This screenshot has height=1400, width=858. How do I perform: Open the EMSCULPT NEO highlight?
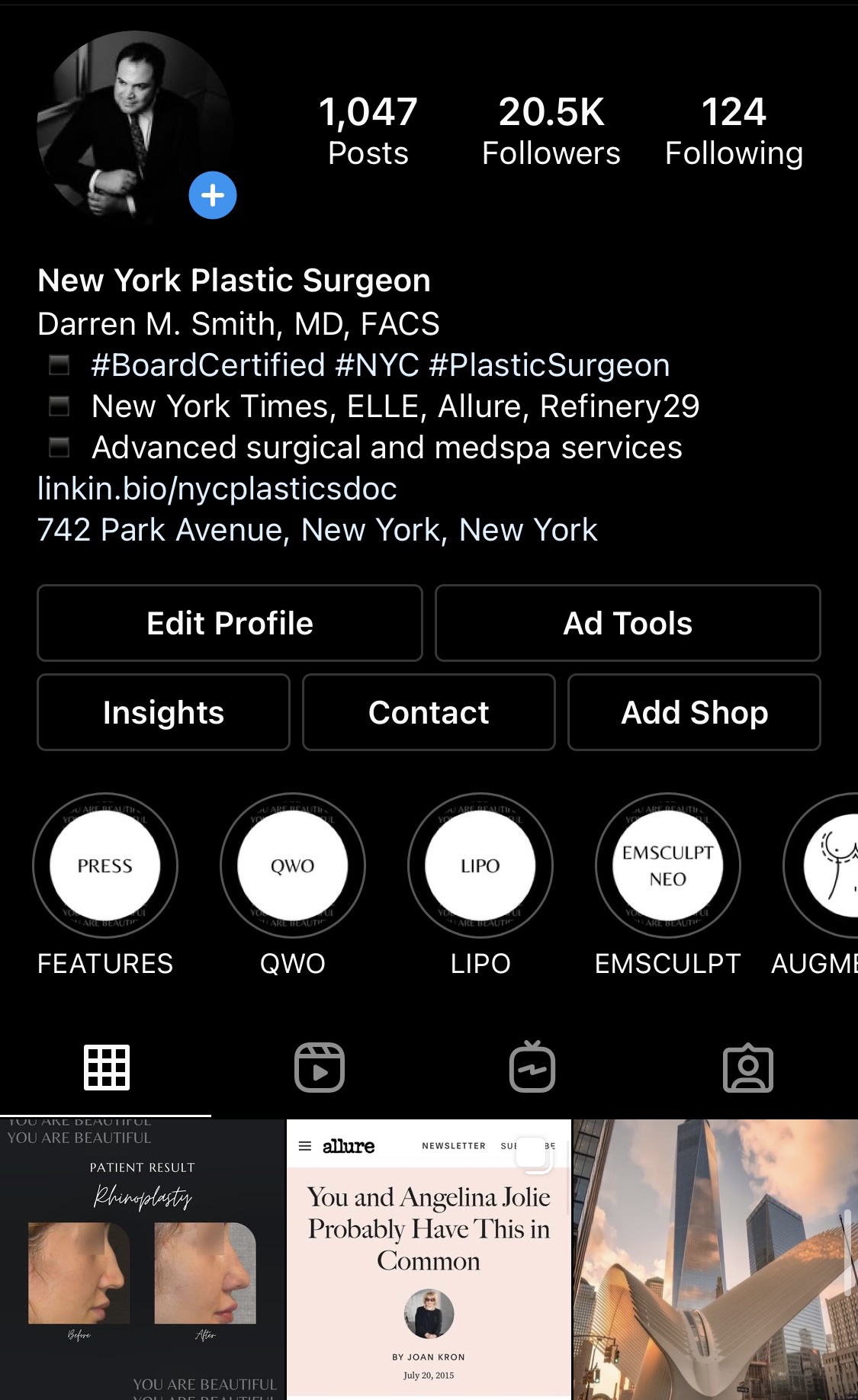click(667, 865)
